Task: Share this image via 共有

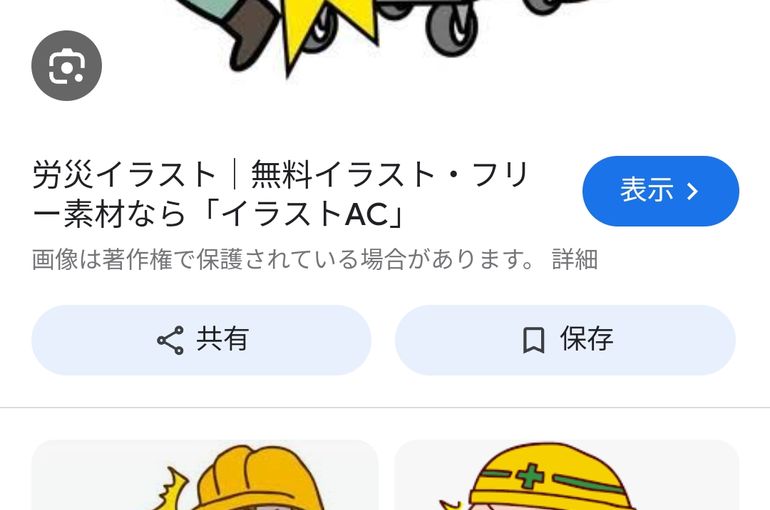Action: [201, 340]
